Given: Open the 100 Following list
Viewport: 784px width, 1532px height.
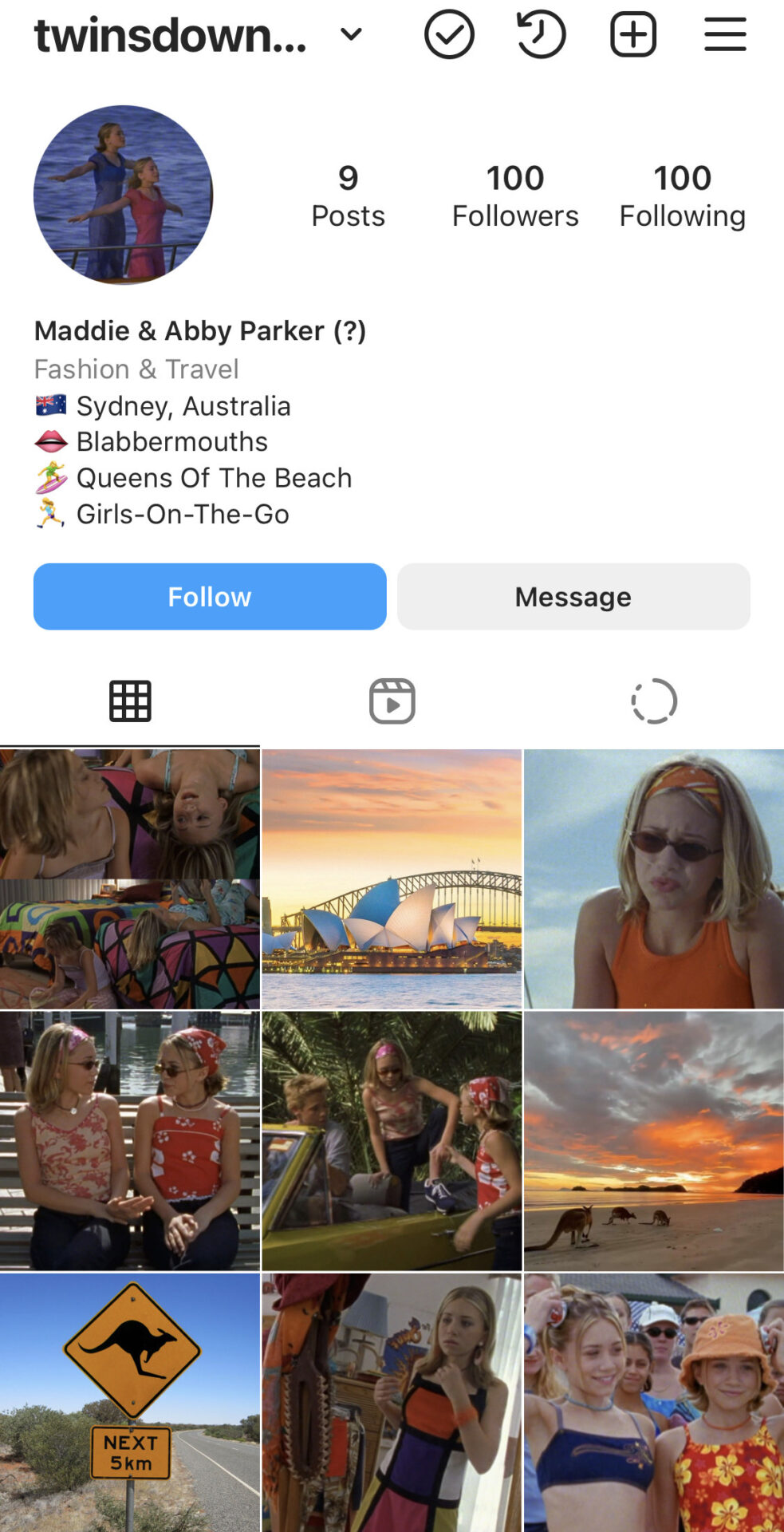Looking at the screenshot, I should point(682,195).
